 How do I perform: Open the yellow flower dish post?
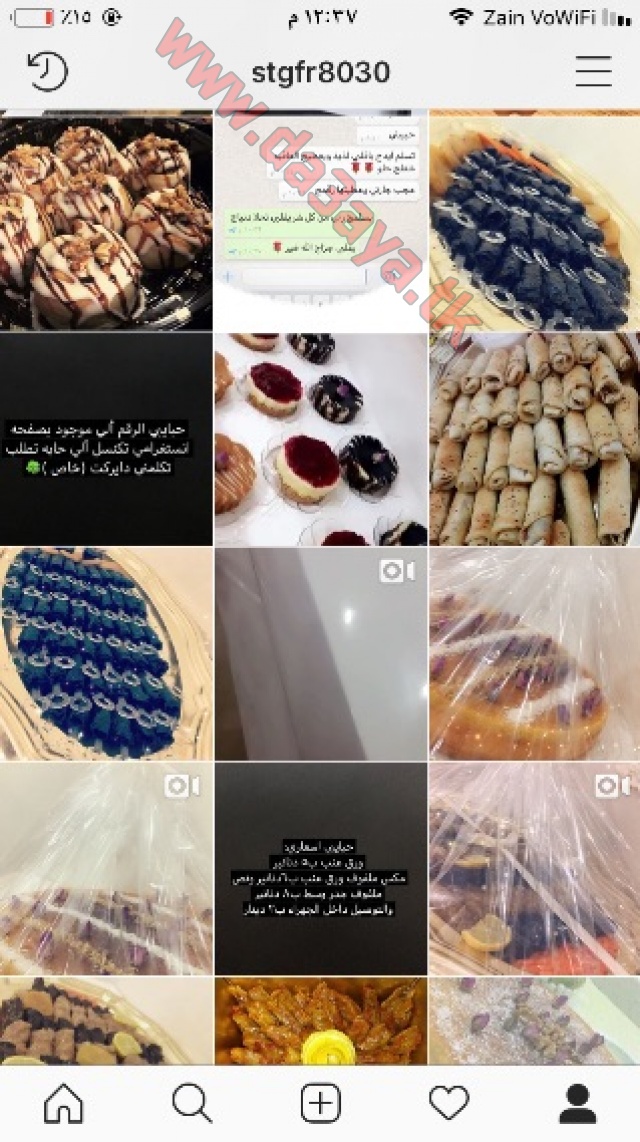(320, 1020)
